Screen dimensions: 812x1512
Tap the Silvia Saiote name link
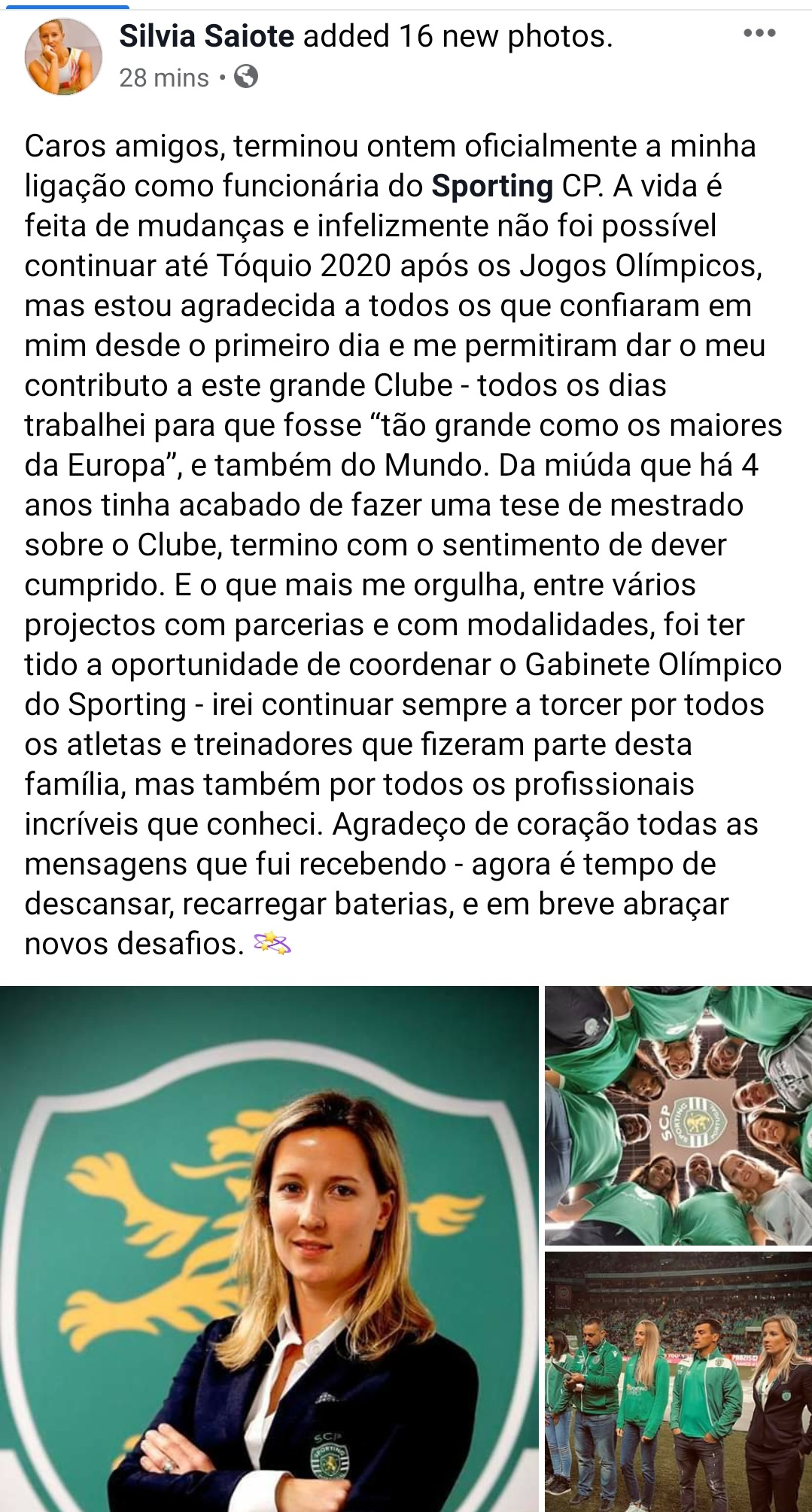point(206,35)
